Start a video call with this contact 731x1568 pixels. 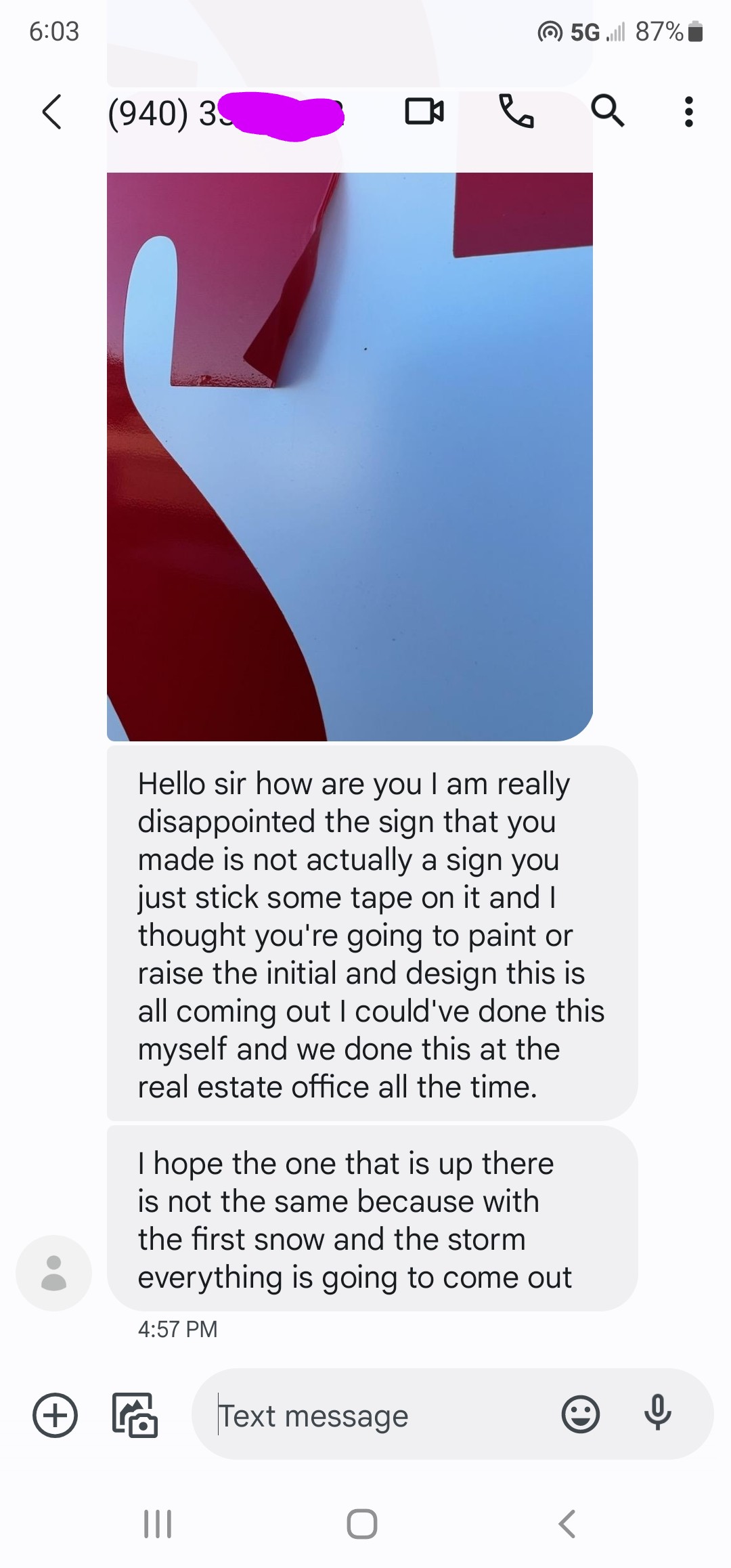pos(424,112)
